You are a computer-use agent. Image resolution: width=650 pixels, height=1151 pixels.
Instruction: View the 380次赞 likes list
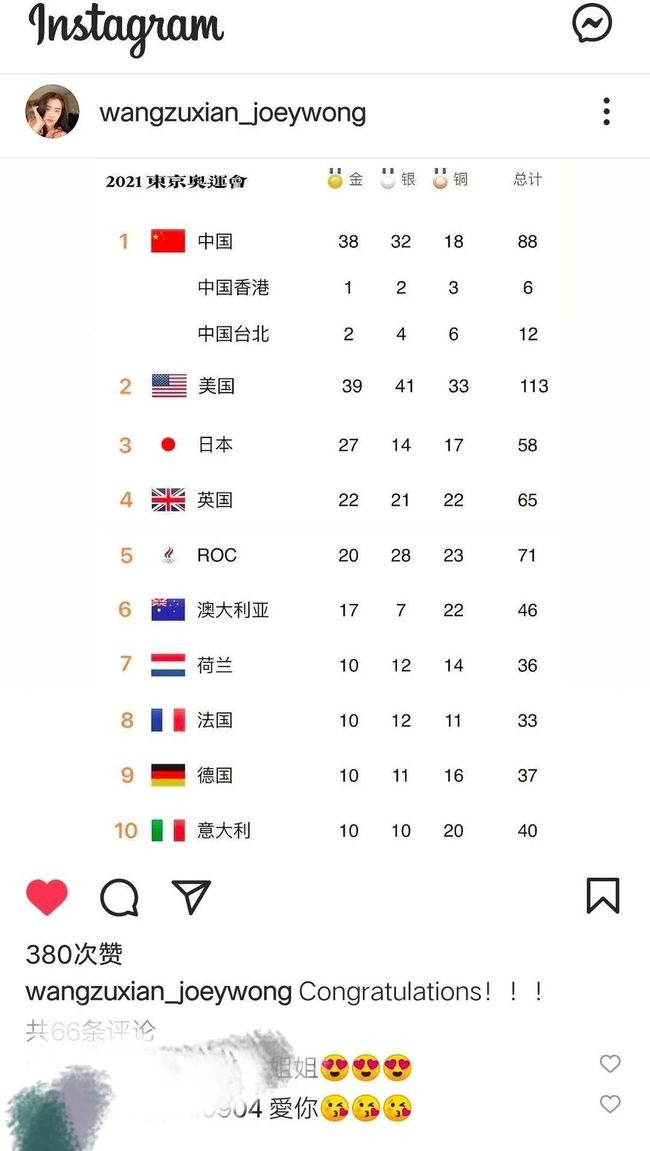coord(74,954)
